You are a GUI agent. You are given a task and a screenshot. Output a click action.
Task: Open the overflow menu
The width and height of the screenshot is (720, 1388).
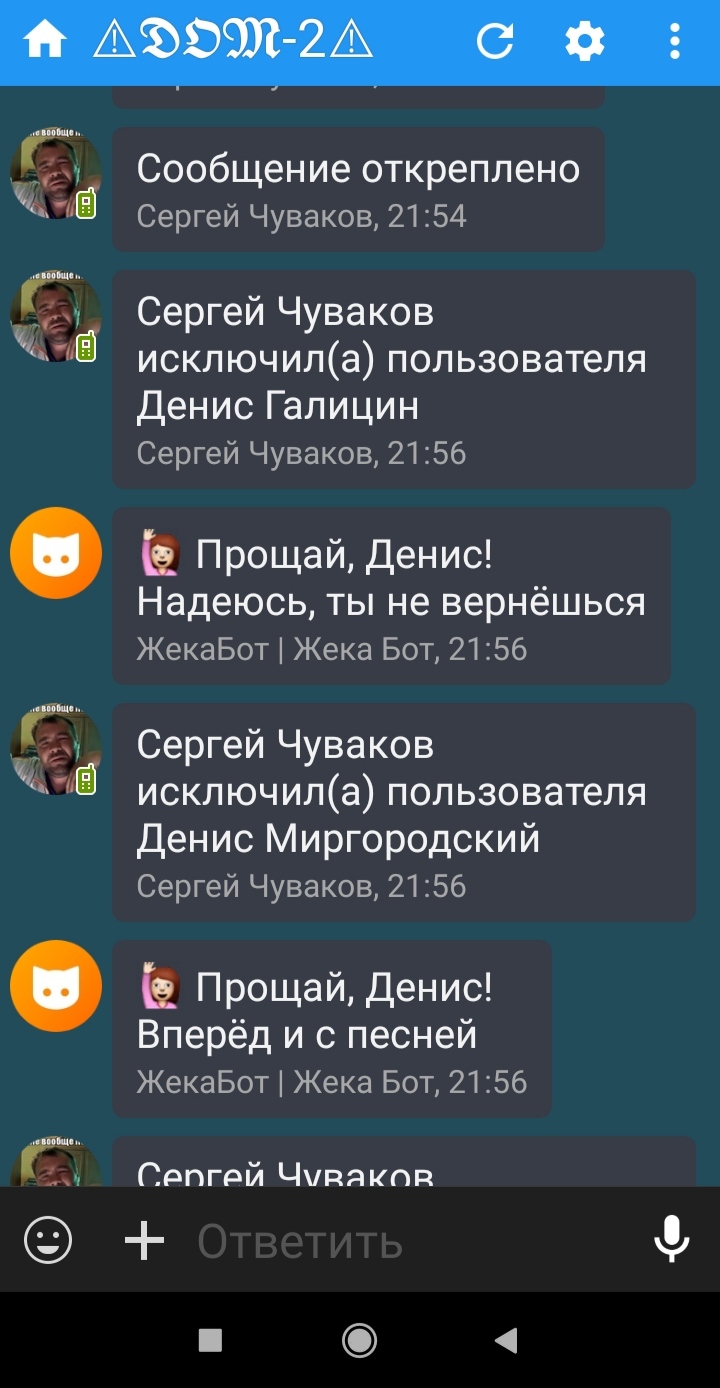675,41
